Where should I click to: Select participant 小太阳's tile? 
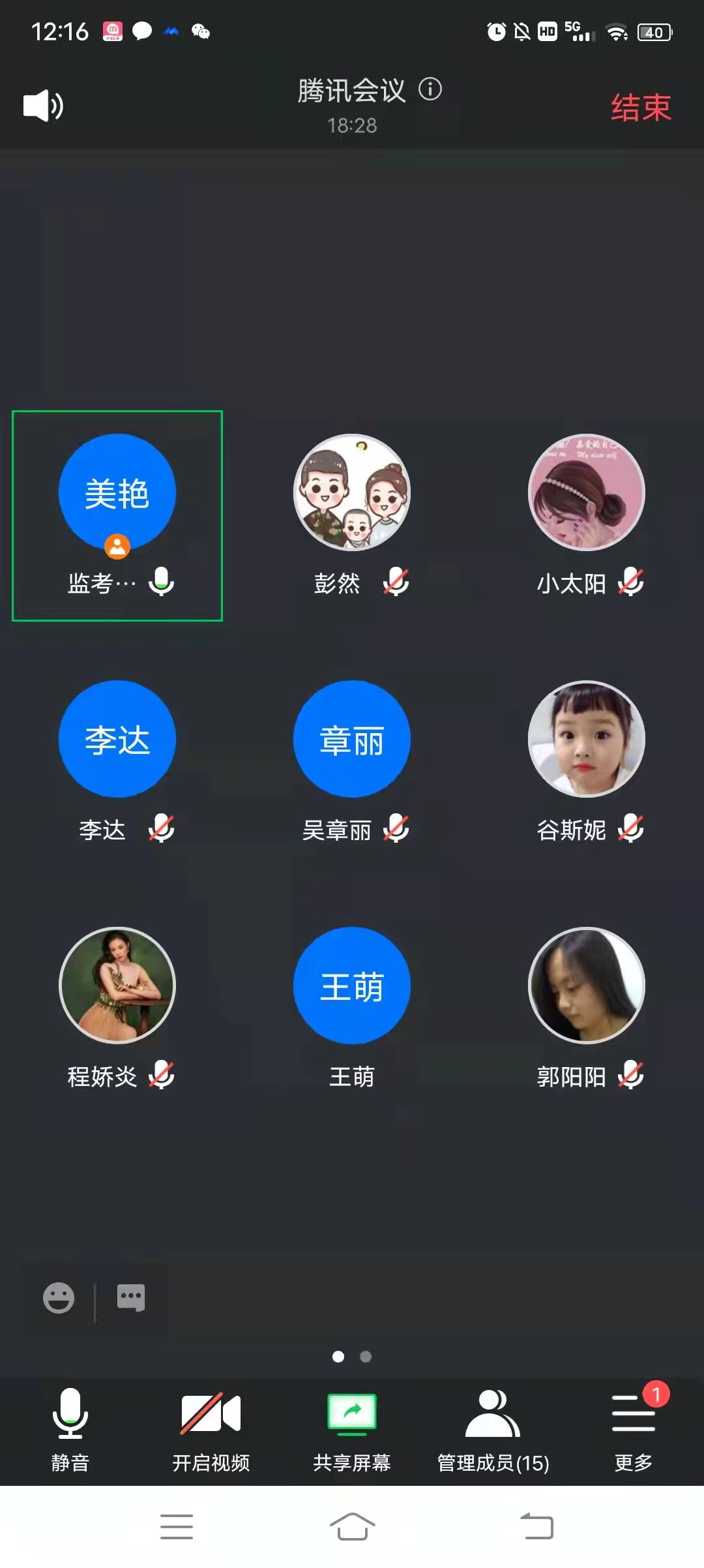587,492
